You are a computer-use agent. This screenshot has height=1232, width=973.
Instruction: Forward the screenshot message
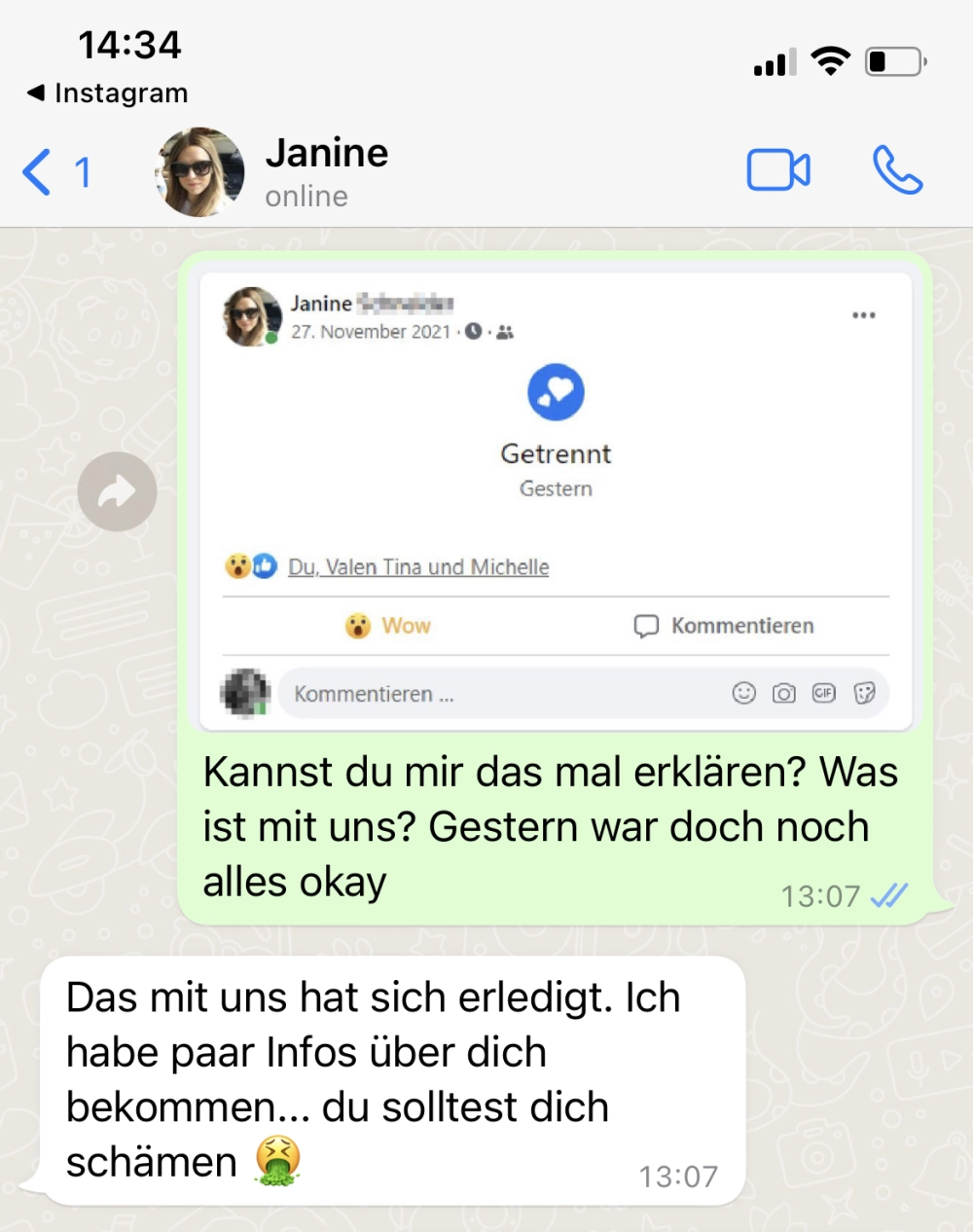117,491
